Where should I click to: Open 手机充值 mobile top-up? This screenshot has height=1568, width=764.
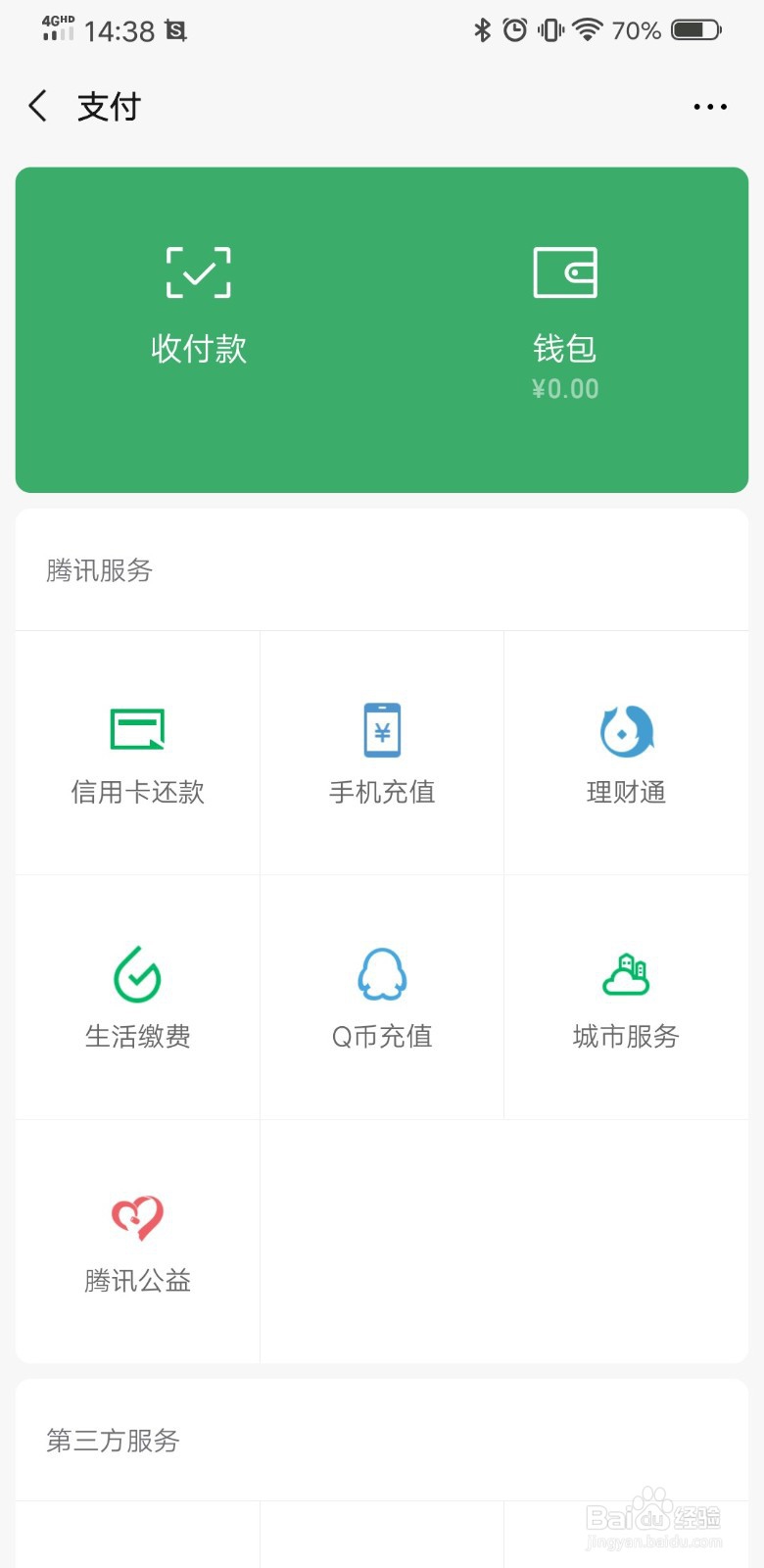point(382,753)
